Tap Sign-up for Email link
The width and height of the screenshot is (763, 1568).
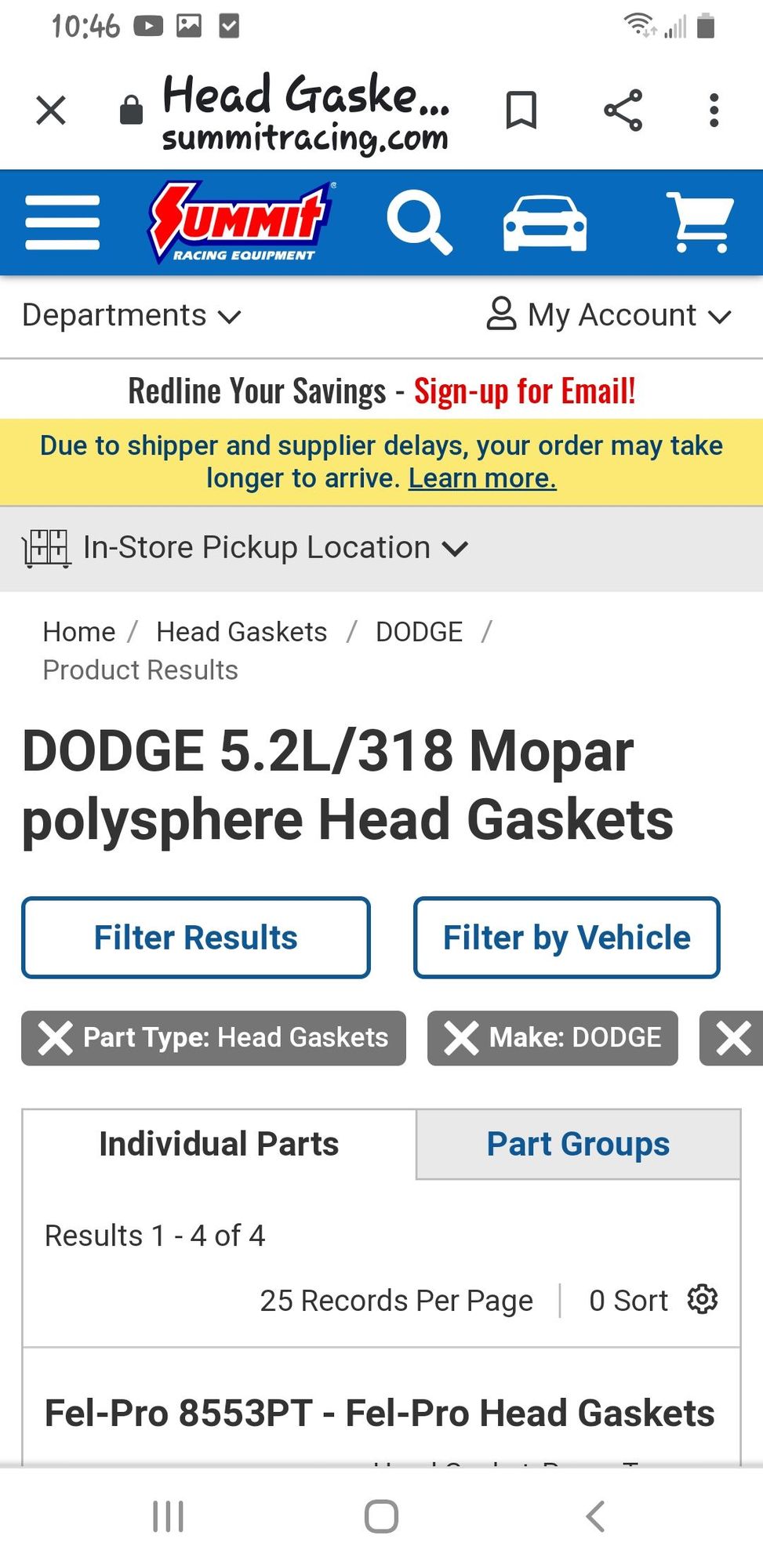[525, 391]
